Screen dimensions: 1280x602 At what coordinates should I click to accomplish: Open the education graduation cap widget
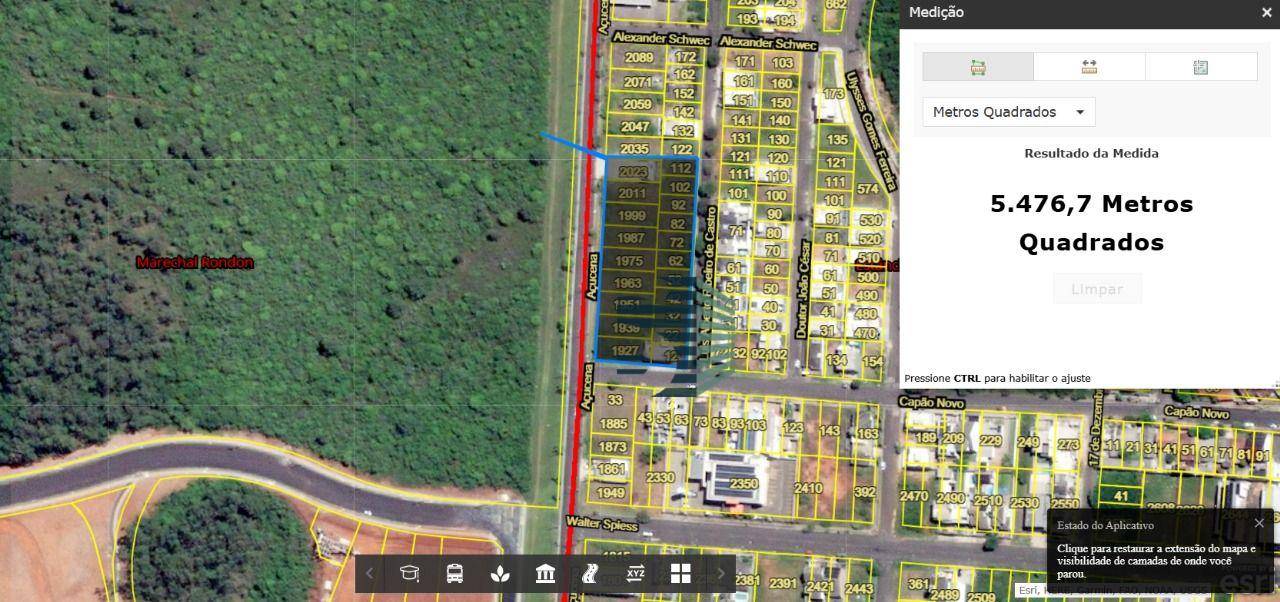coord(410,573)
